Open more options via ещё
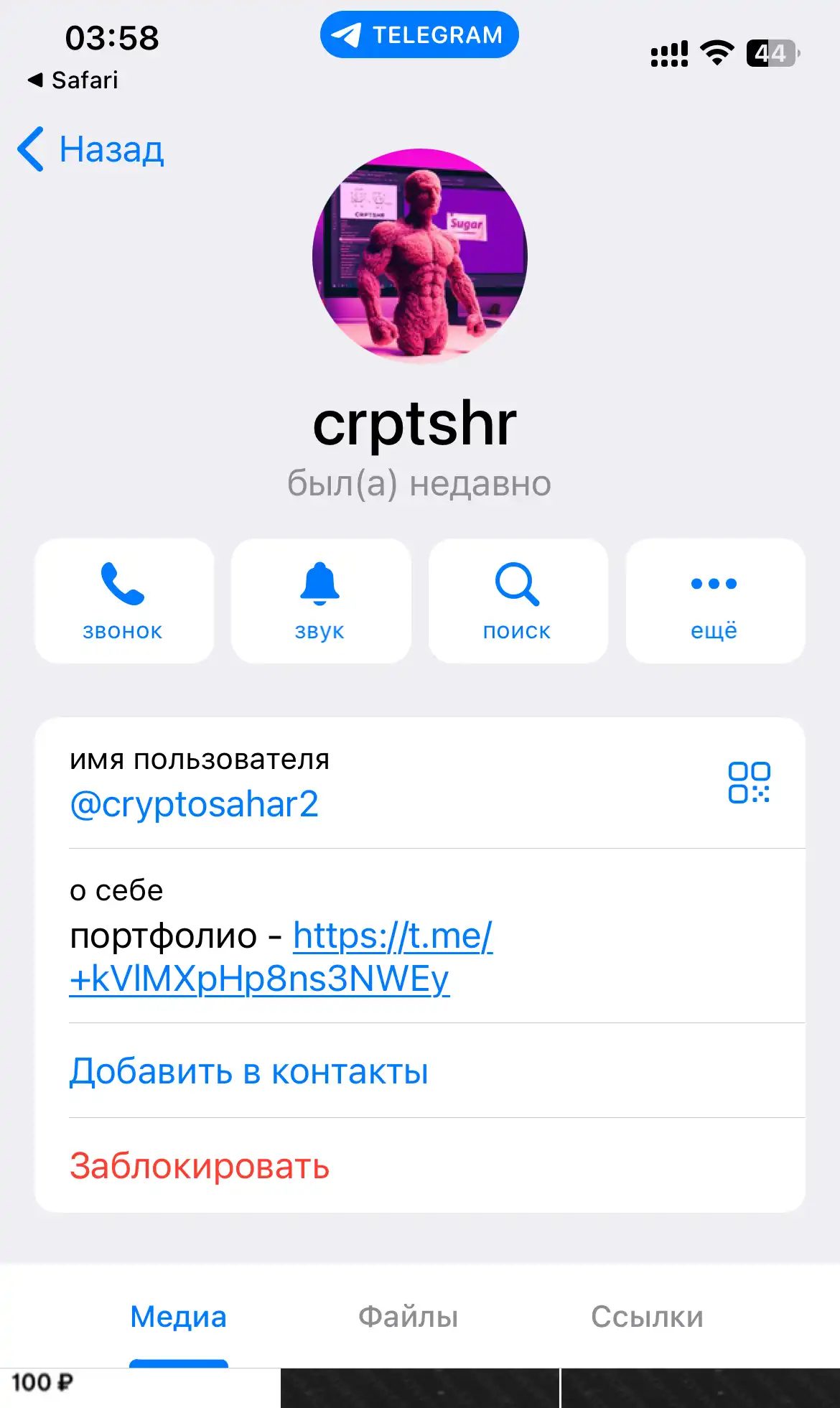This screenshot has height=1408, width=840. 715,601
